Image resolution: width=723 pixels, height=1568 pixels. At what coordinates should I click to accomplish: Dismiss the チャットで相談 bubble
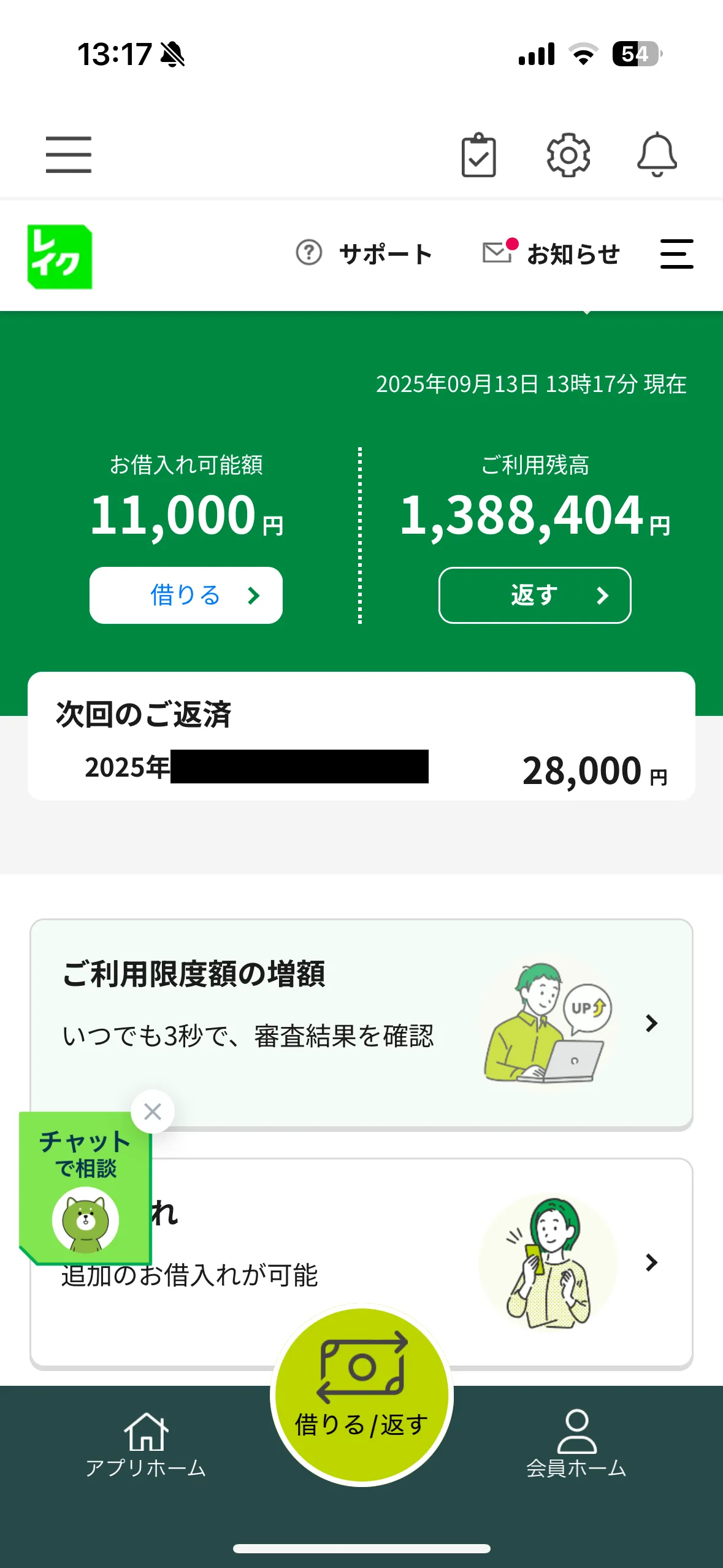pyautogui.click(x=153, y=1111)
